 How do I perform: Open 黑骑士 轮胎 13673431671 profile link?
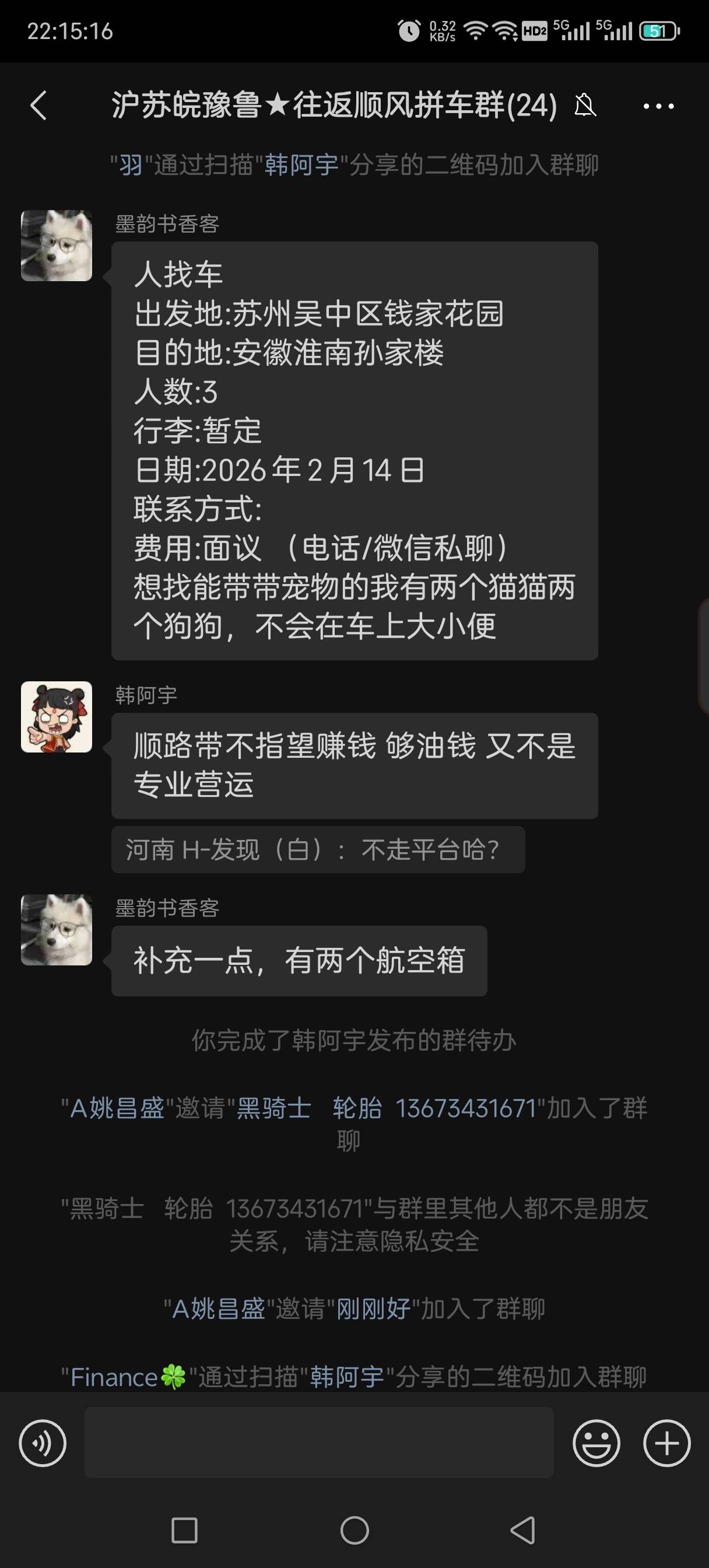click(387, 1108)
